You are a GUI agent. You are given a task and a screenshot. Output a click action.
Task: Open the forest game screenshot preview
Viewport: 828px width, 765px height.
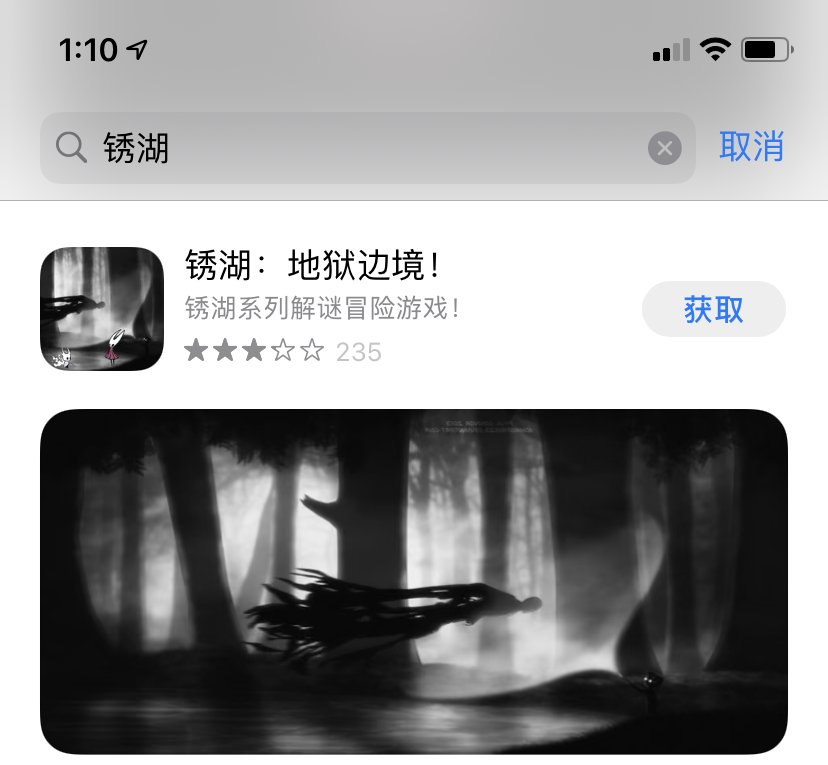(413, 581)
